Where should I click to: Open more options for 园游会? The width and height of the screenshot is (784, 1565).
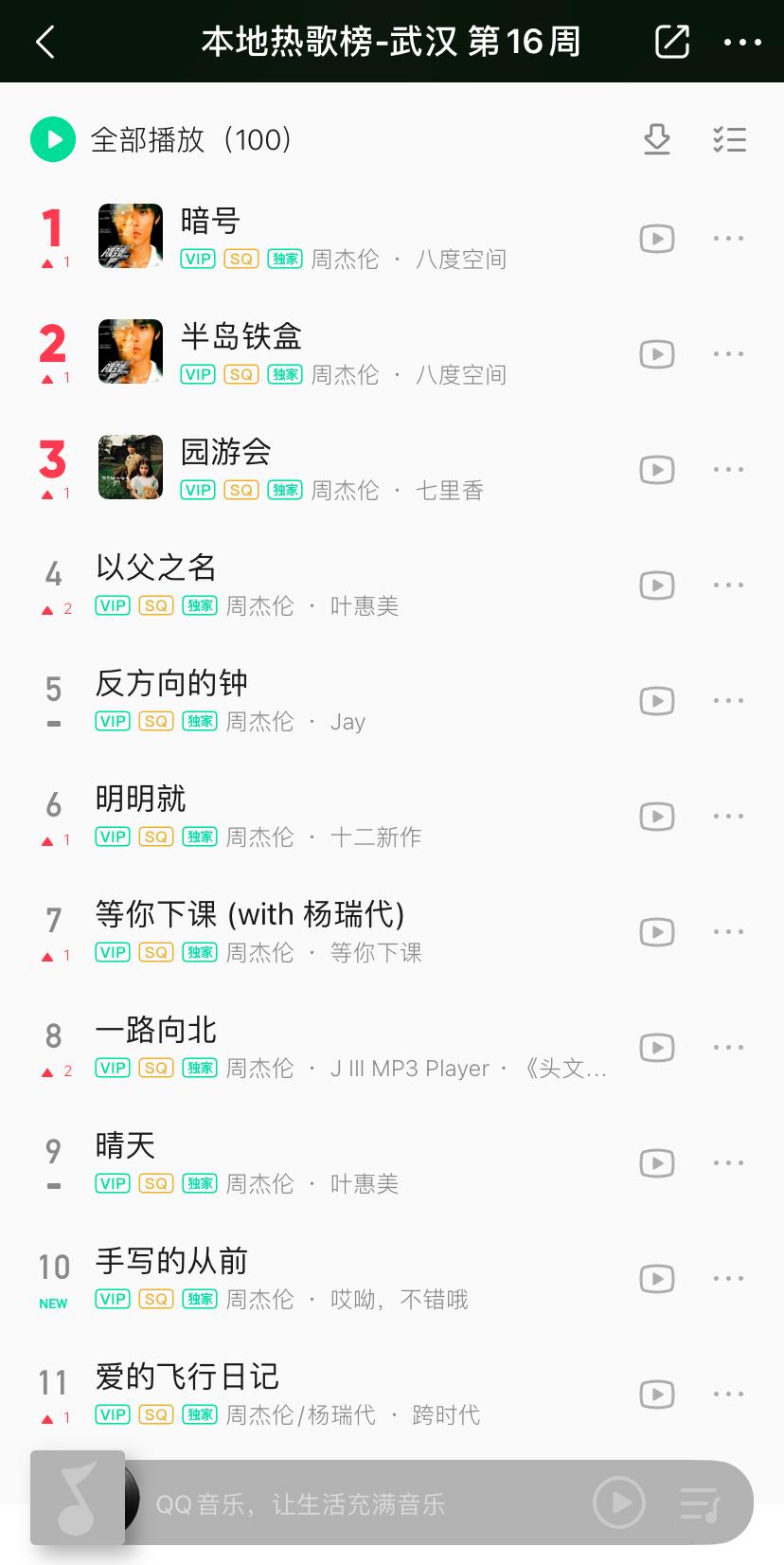point(728,470)
